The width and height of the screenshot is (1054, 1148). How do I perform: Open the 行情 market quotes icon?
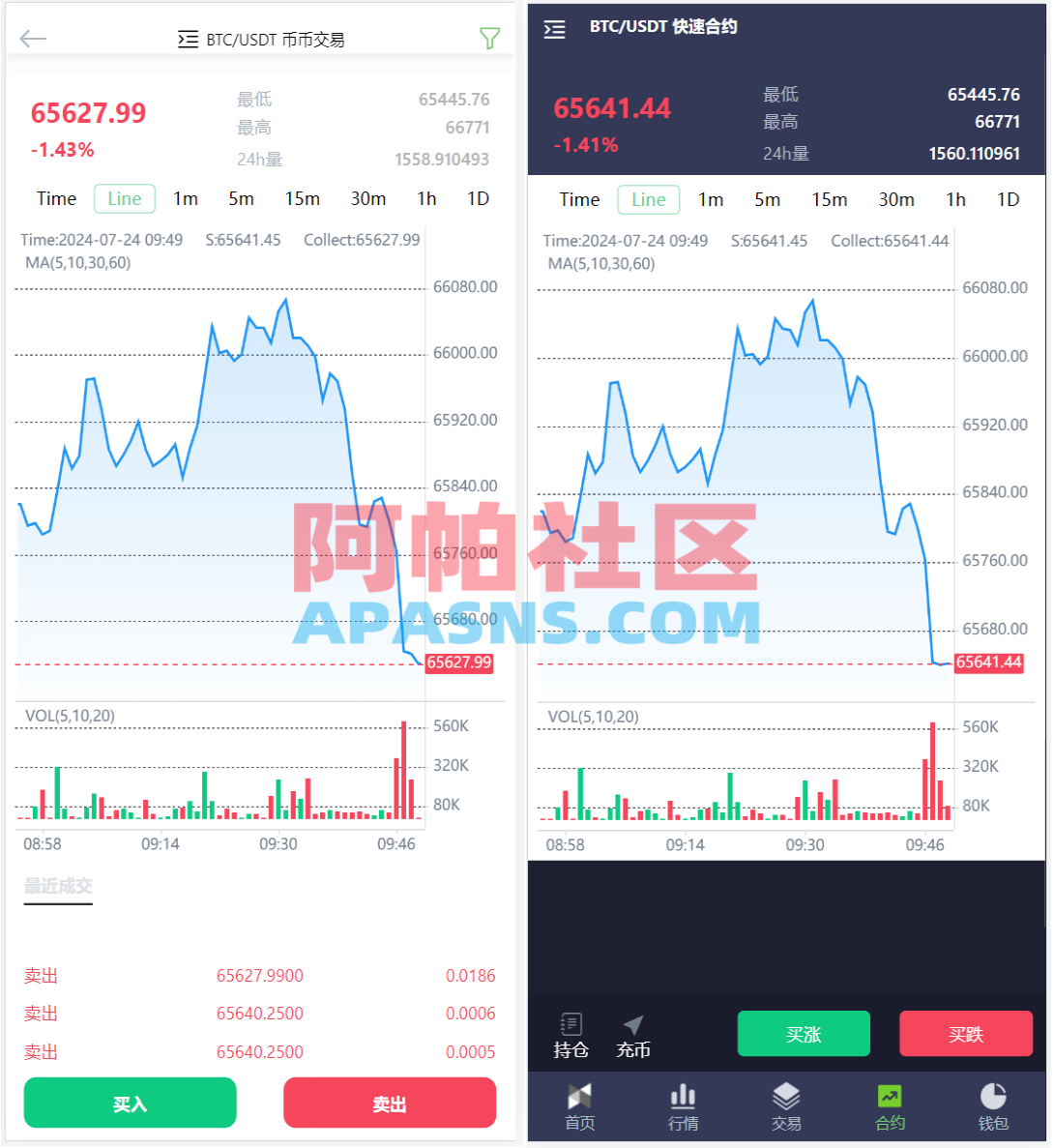click(683, 1105)
